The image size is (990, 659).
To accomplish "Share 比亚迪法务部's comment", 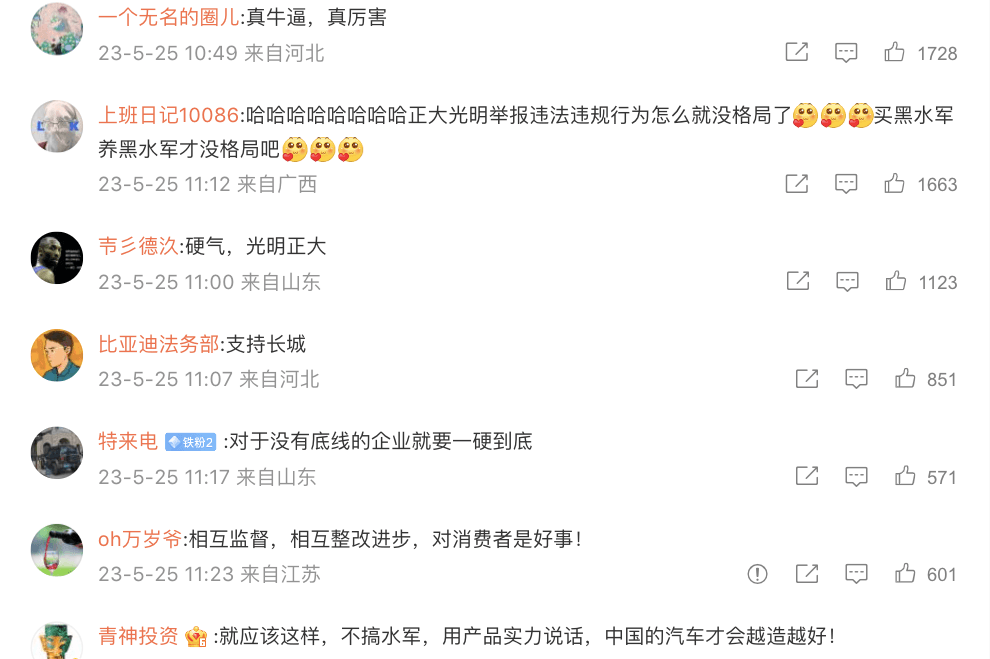I will (807, 379).
